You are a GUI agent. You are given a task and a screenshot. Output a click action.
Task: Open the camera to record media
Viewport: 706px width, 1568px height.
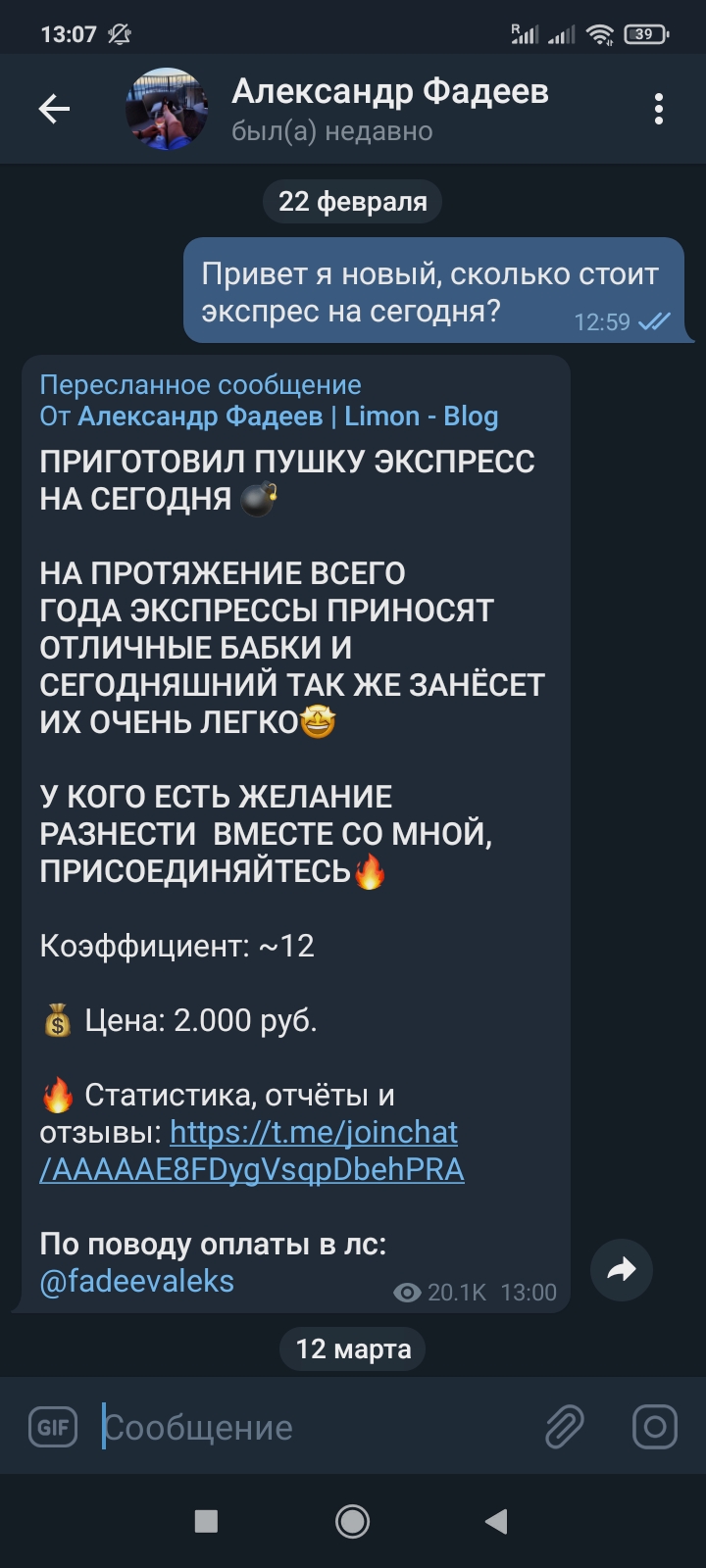(655, 1427)
